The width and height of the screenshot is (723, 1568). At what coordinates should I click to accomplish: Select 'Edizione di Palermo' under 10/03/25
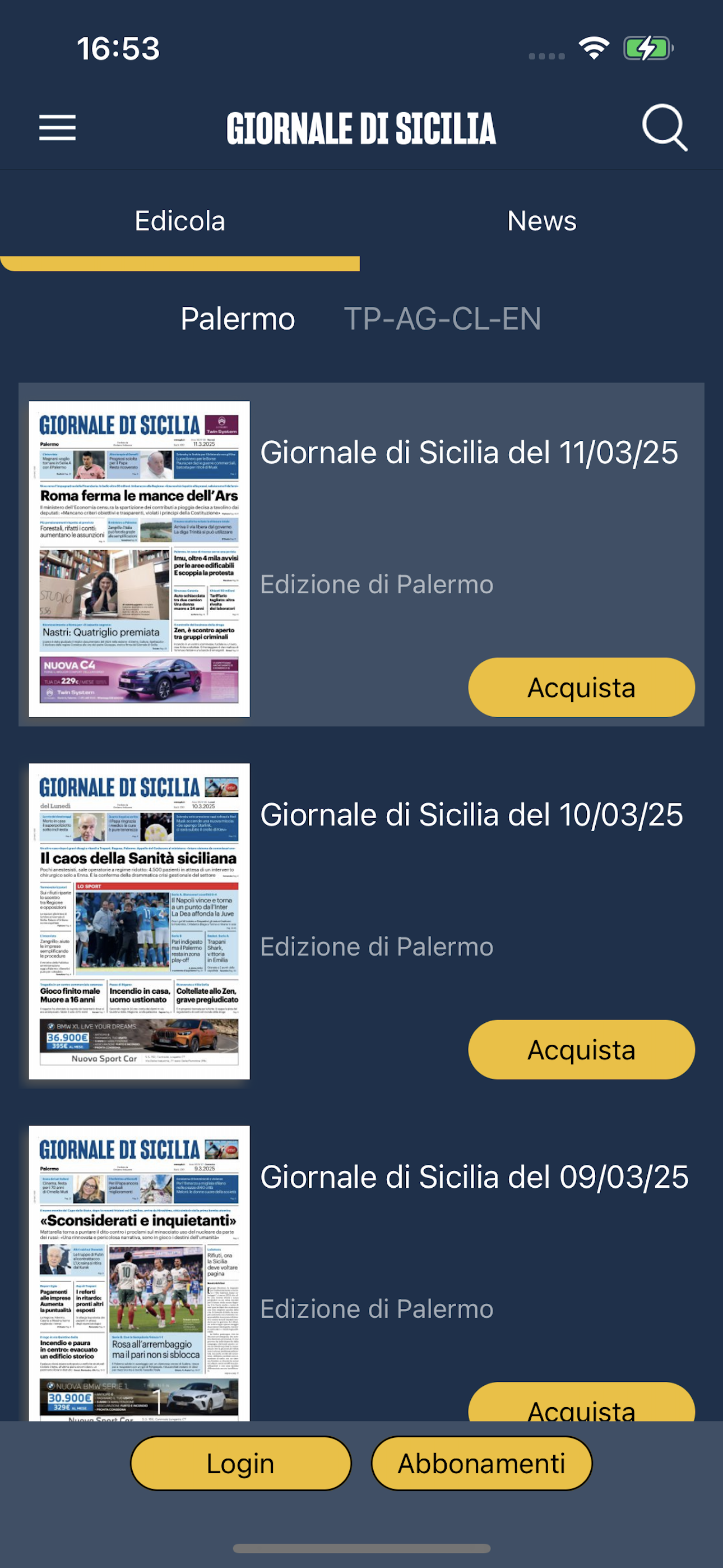coord(377,946)
